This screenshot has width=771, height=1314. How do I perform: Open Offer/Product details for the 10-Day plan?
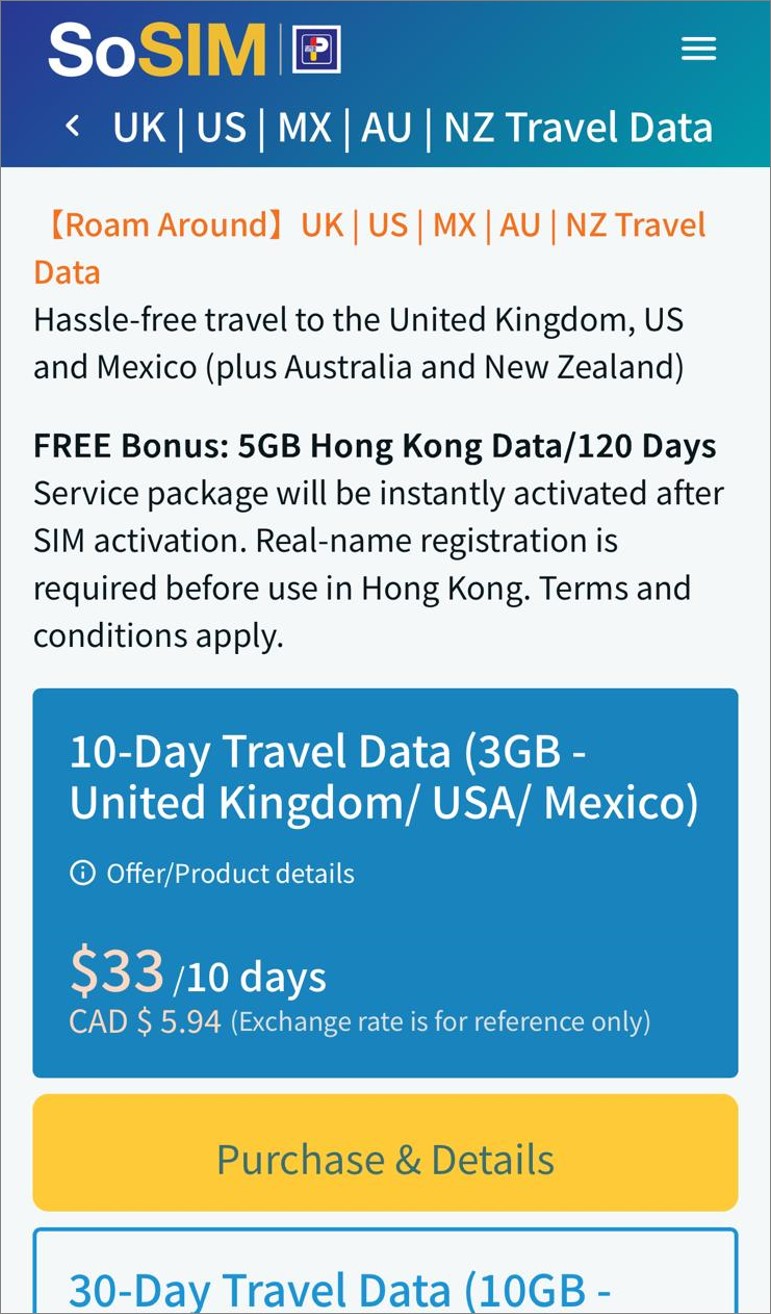[x=213, y=873]
